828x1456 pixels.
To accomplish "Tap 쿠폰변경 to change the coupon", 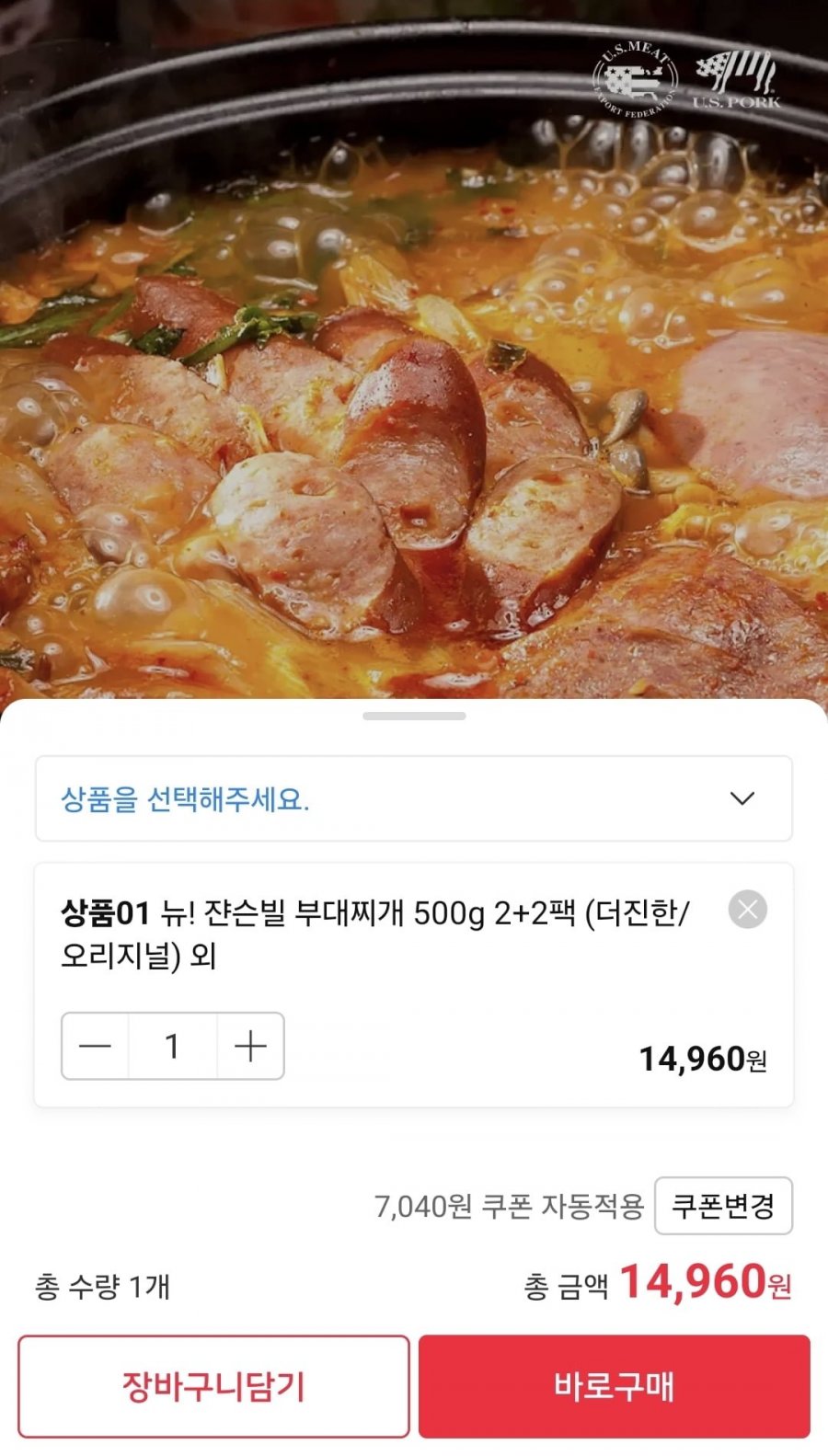I will coord(723,1205).
